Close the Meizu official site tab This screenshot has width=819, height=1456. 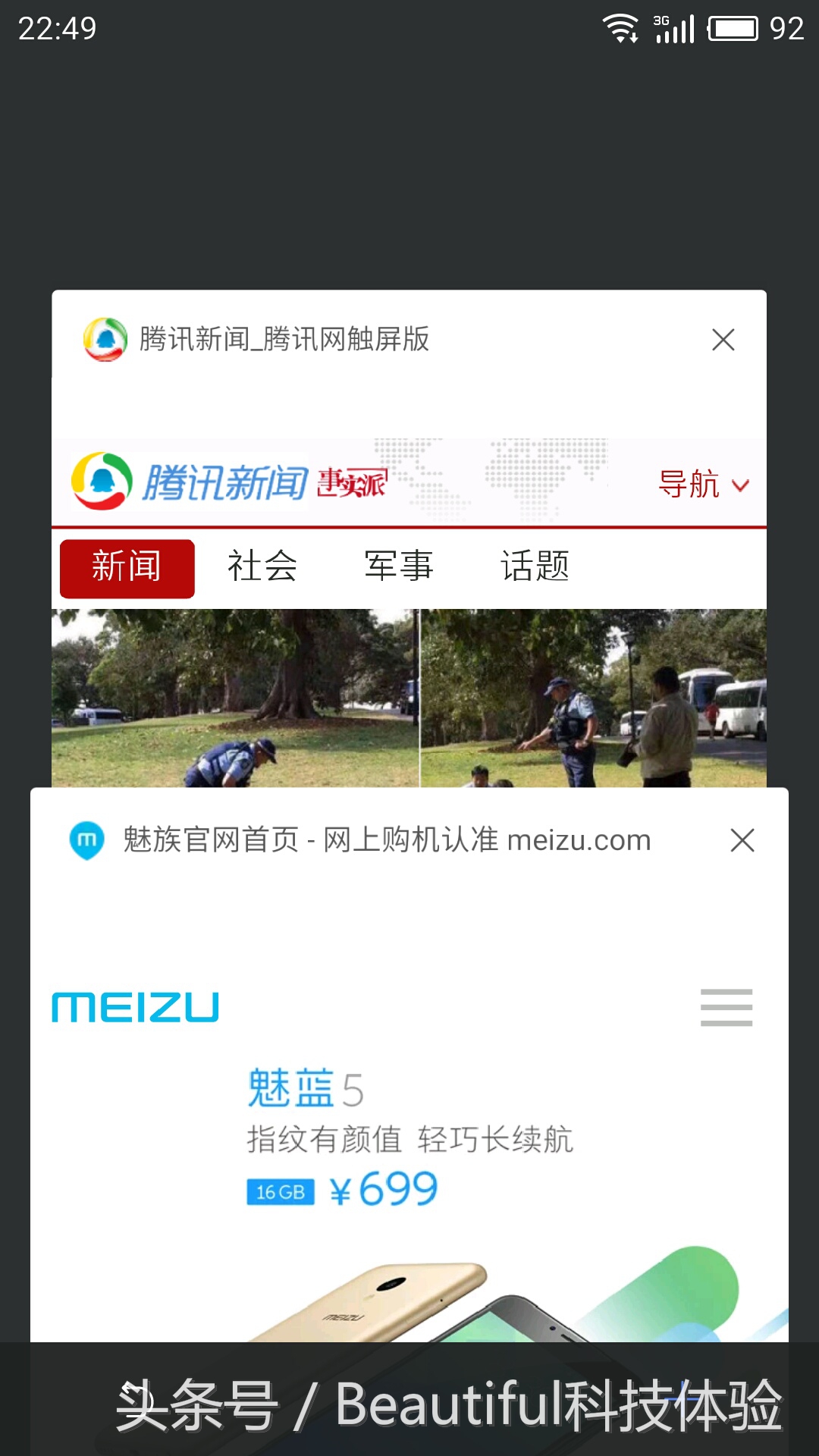(742, 840)
